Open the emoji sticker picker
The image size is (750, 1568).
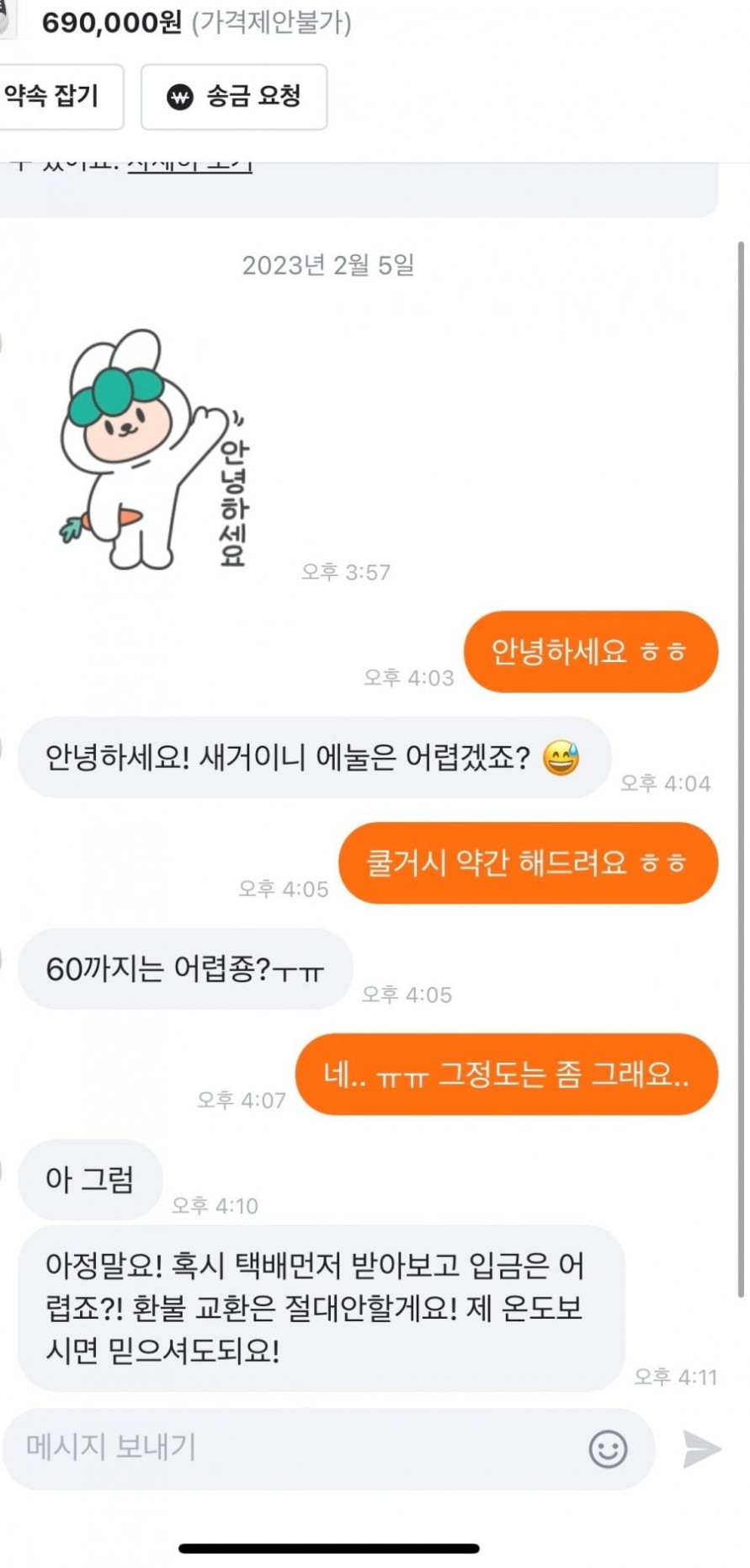point(608,1449)
